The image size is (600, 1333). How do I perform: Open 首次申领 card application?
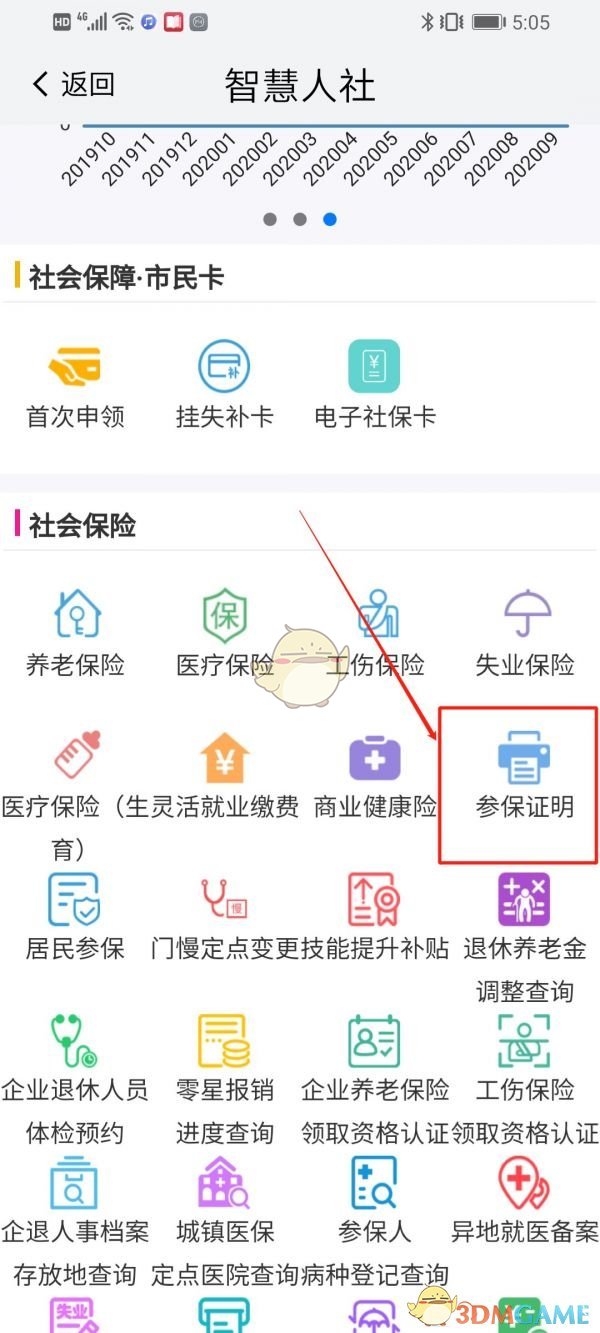75,384
